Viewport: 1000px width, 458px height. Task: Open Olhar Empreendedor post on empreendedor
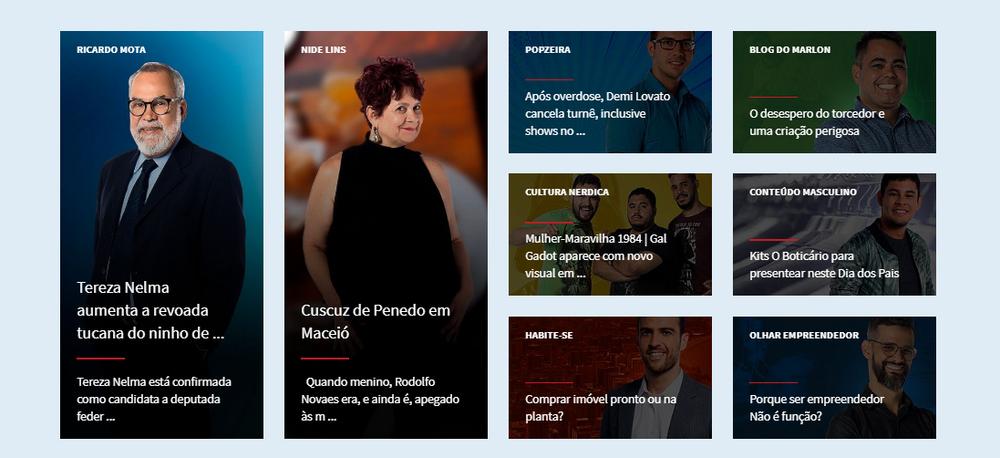coord(816,406)
